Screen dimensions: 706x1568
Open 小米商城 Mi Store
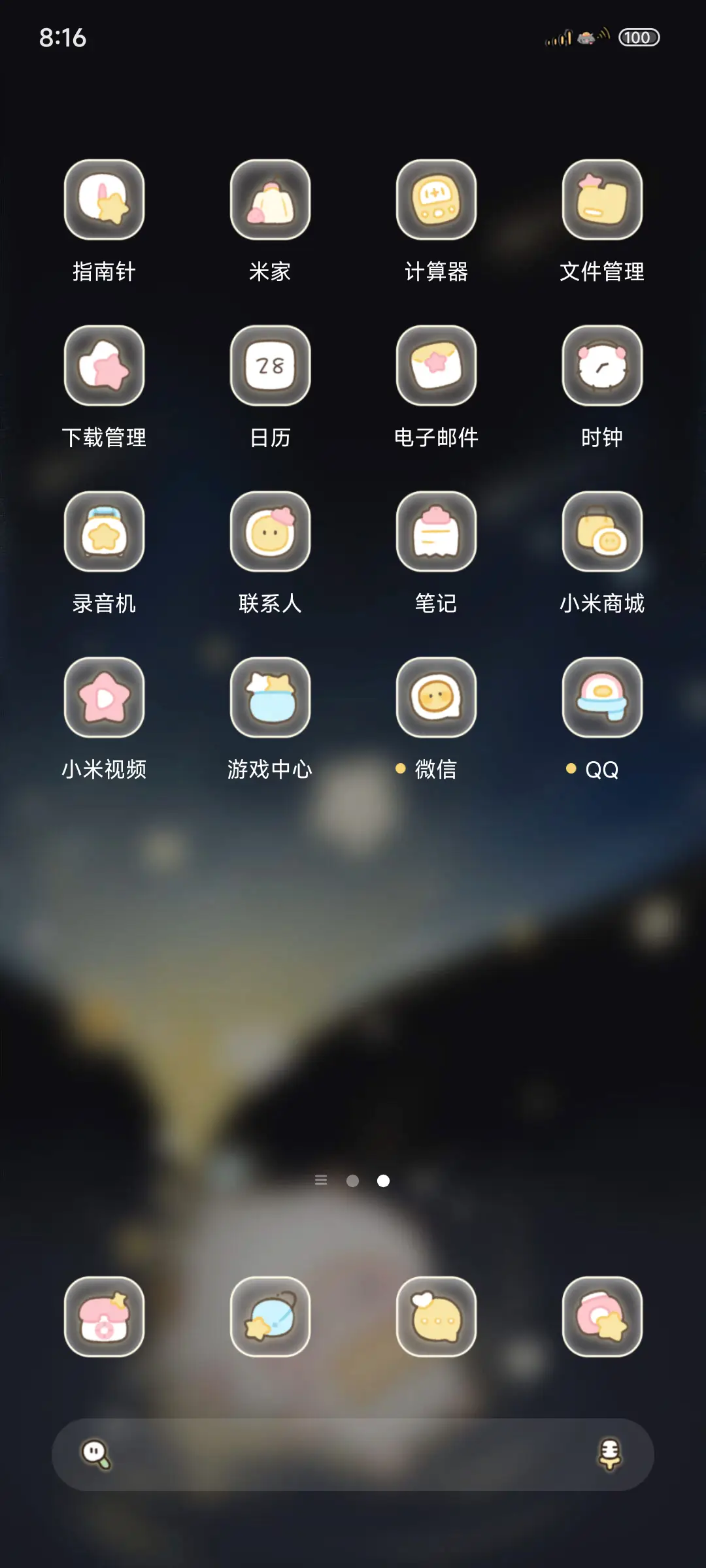[x=602, y=532]
